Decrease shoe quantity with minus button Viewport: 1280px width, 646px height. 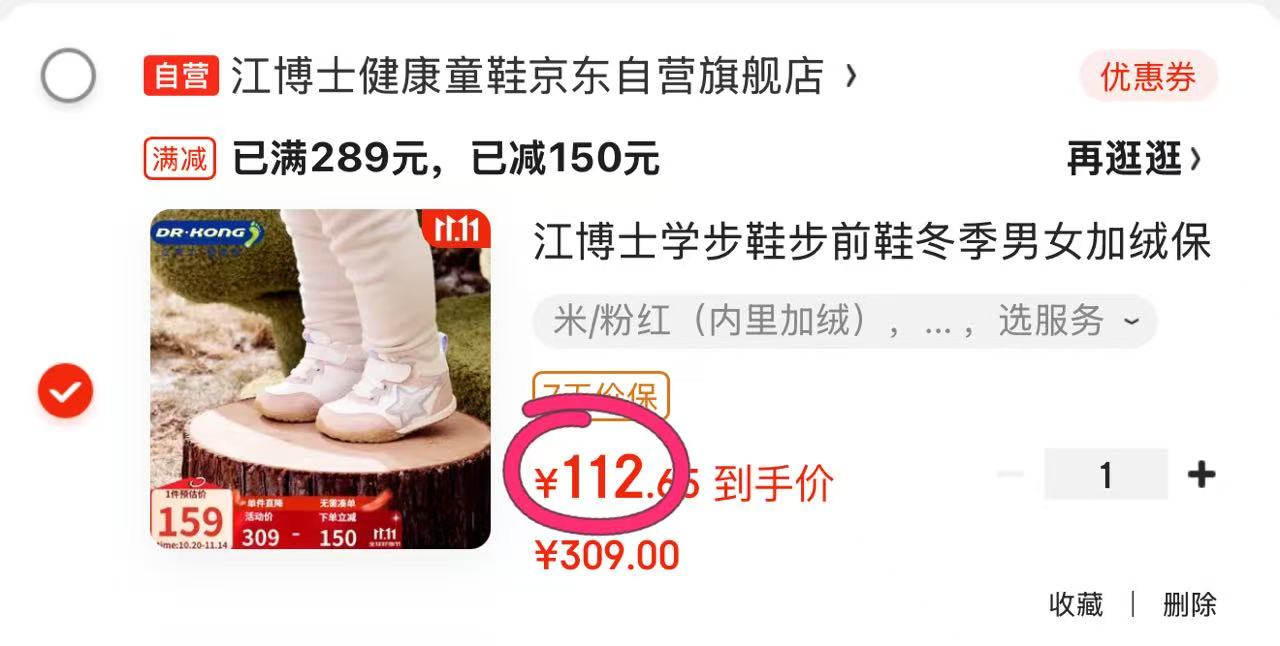point(1012,474)
